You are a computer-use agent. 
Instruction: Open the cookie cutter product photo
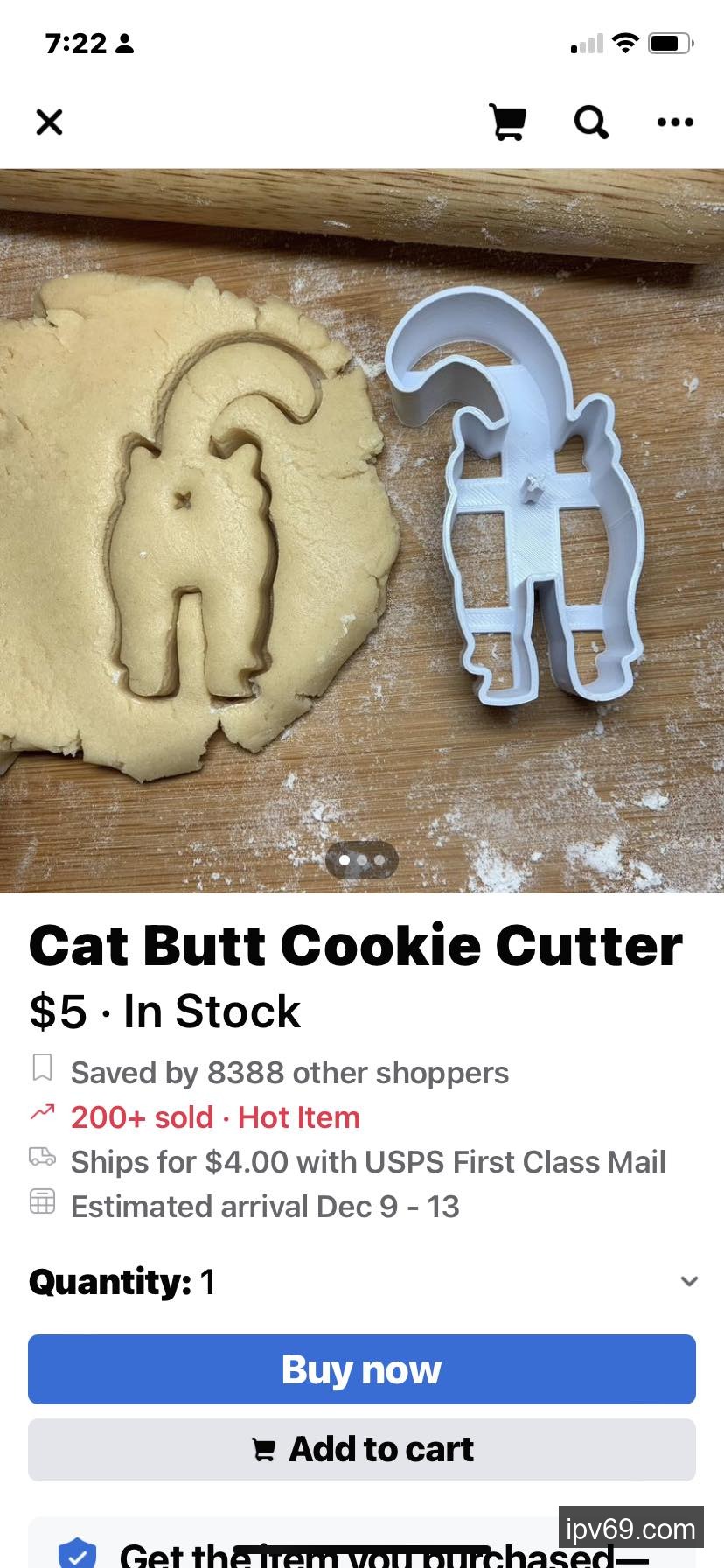(x=362, y=525)
